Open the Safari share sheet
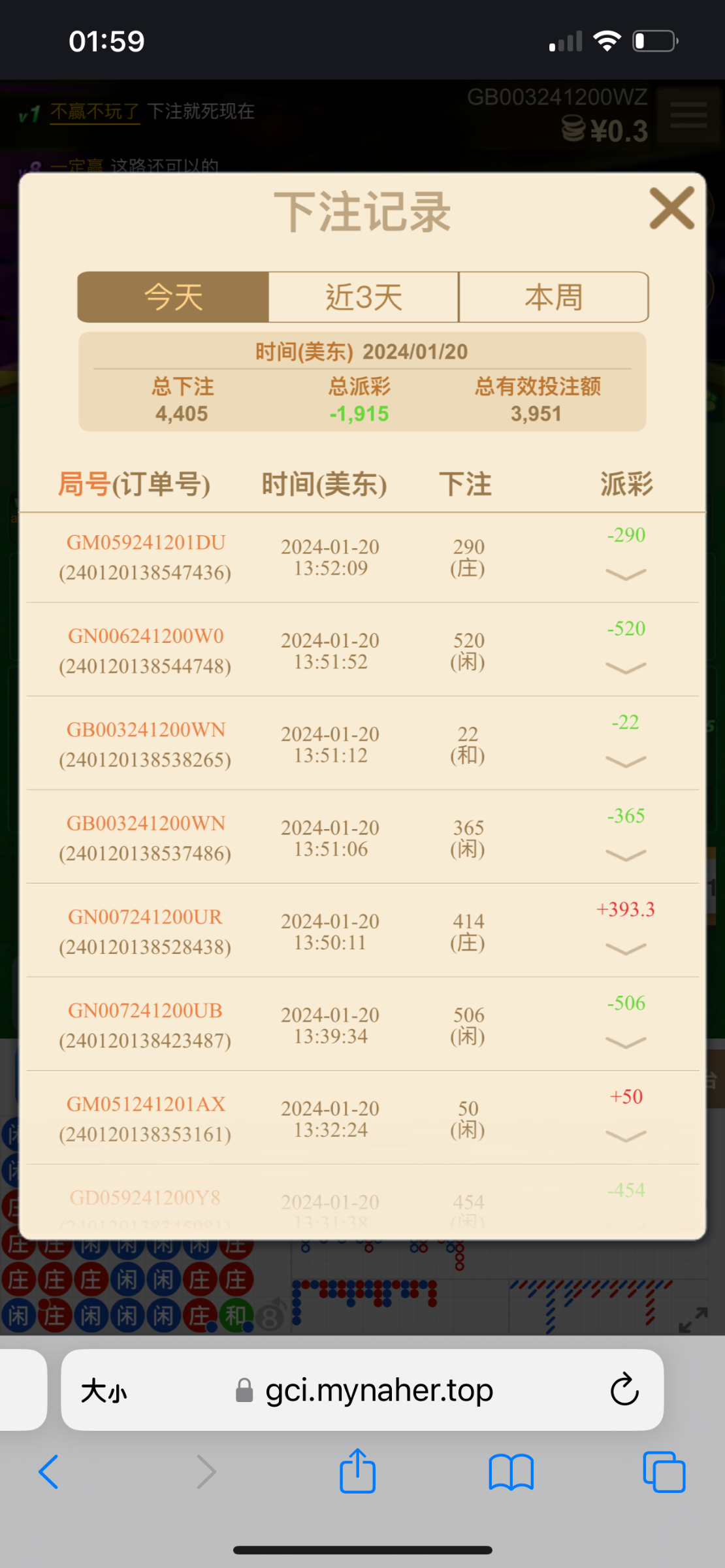The height and width of the screenshot is (1568, 725). tap(357, 1472)
